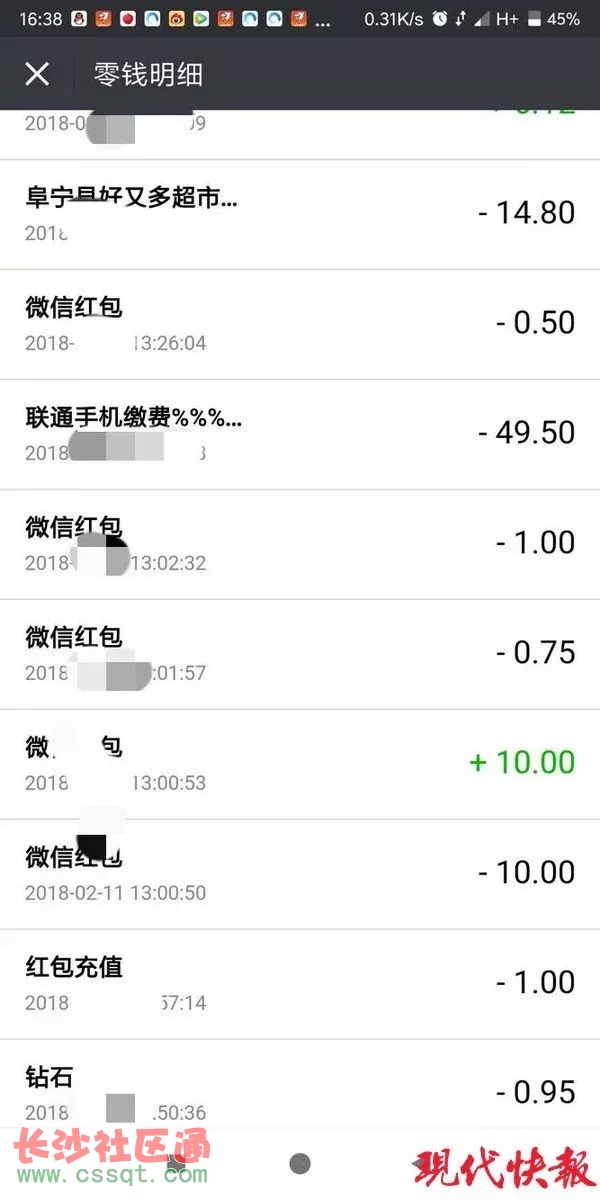Open the 微信红包 -1.00 record
The image size is (600, 1200).
point(300,545)
